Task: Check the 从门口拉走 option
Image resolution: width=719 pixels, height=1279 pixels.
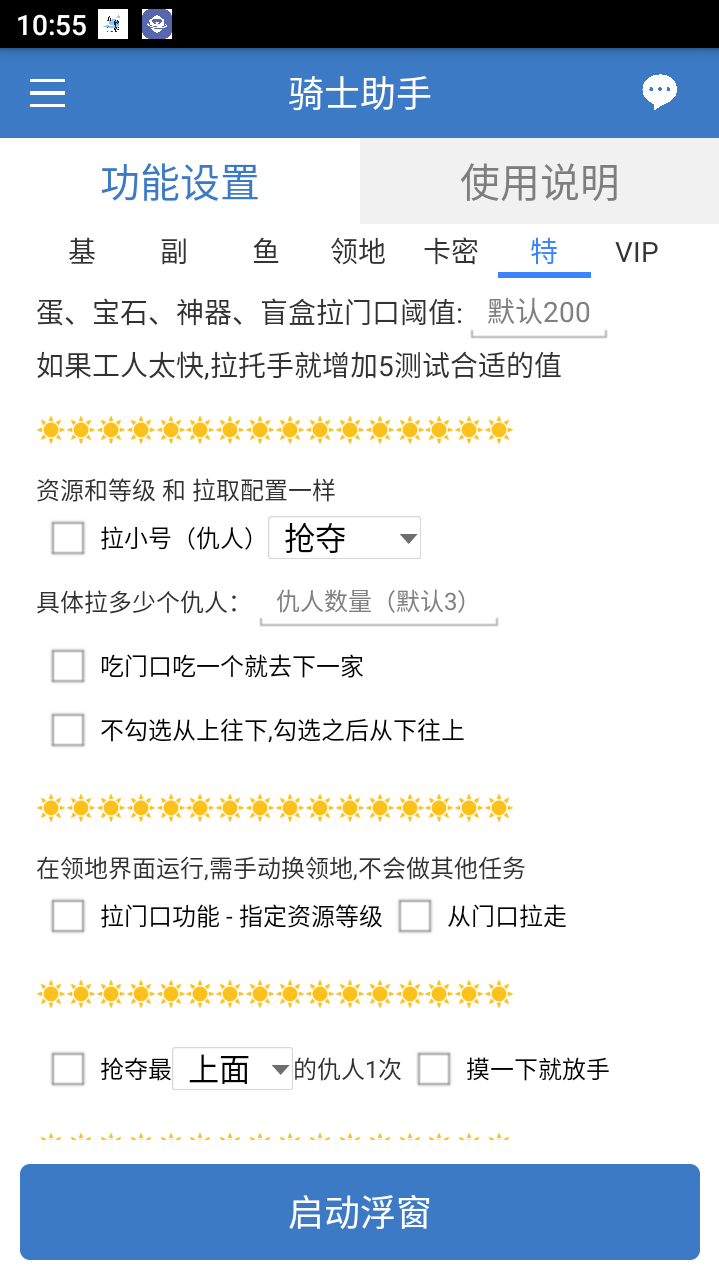Action: 415,916
